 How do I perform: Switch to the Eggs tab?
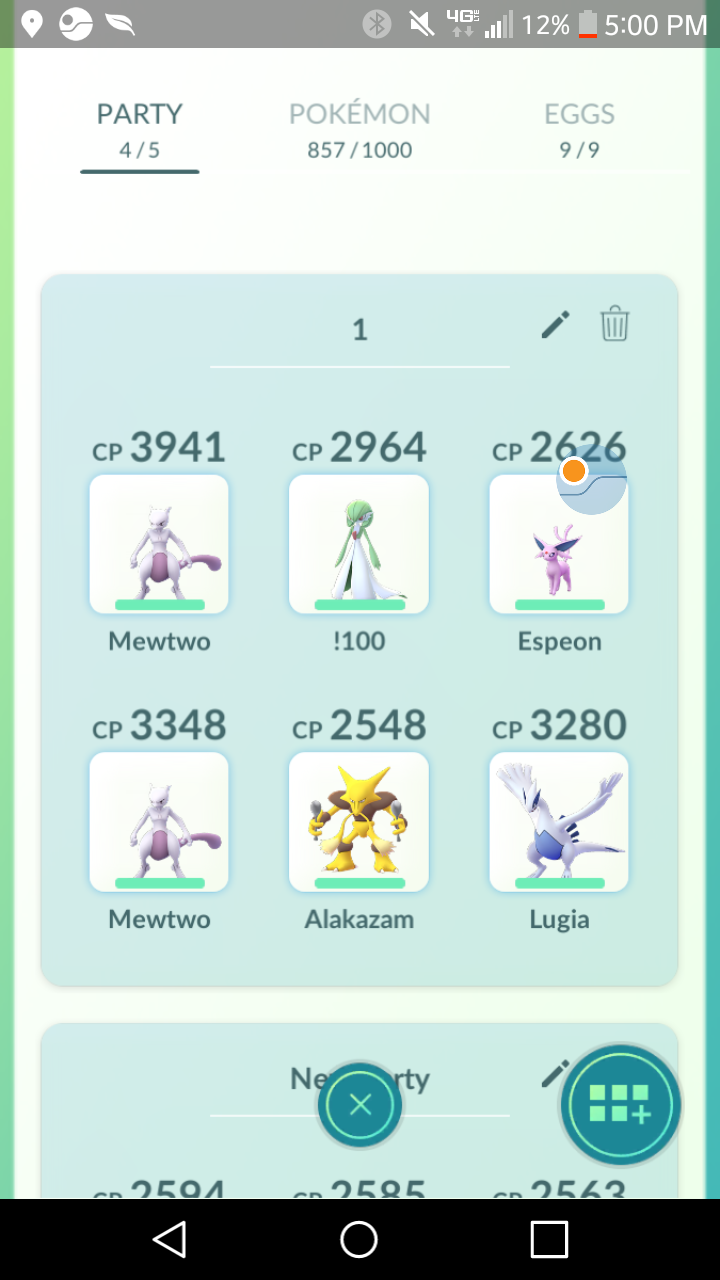[579, 130]
